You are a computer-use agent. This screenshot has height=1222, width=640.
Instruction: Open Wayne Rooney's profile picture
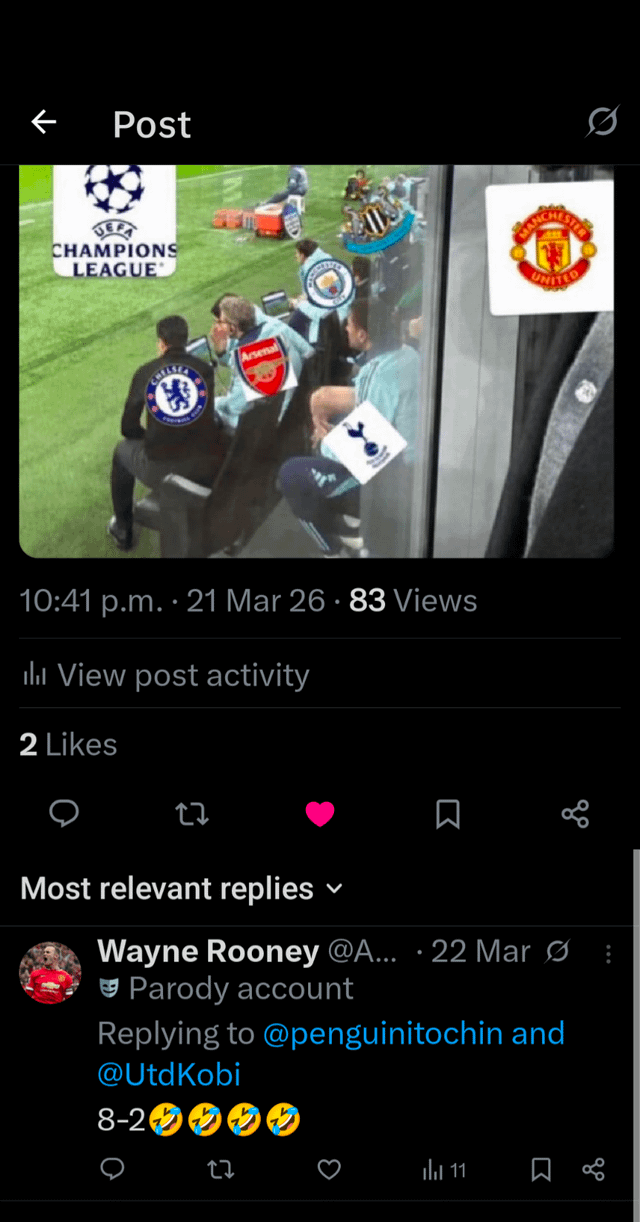50,972
